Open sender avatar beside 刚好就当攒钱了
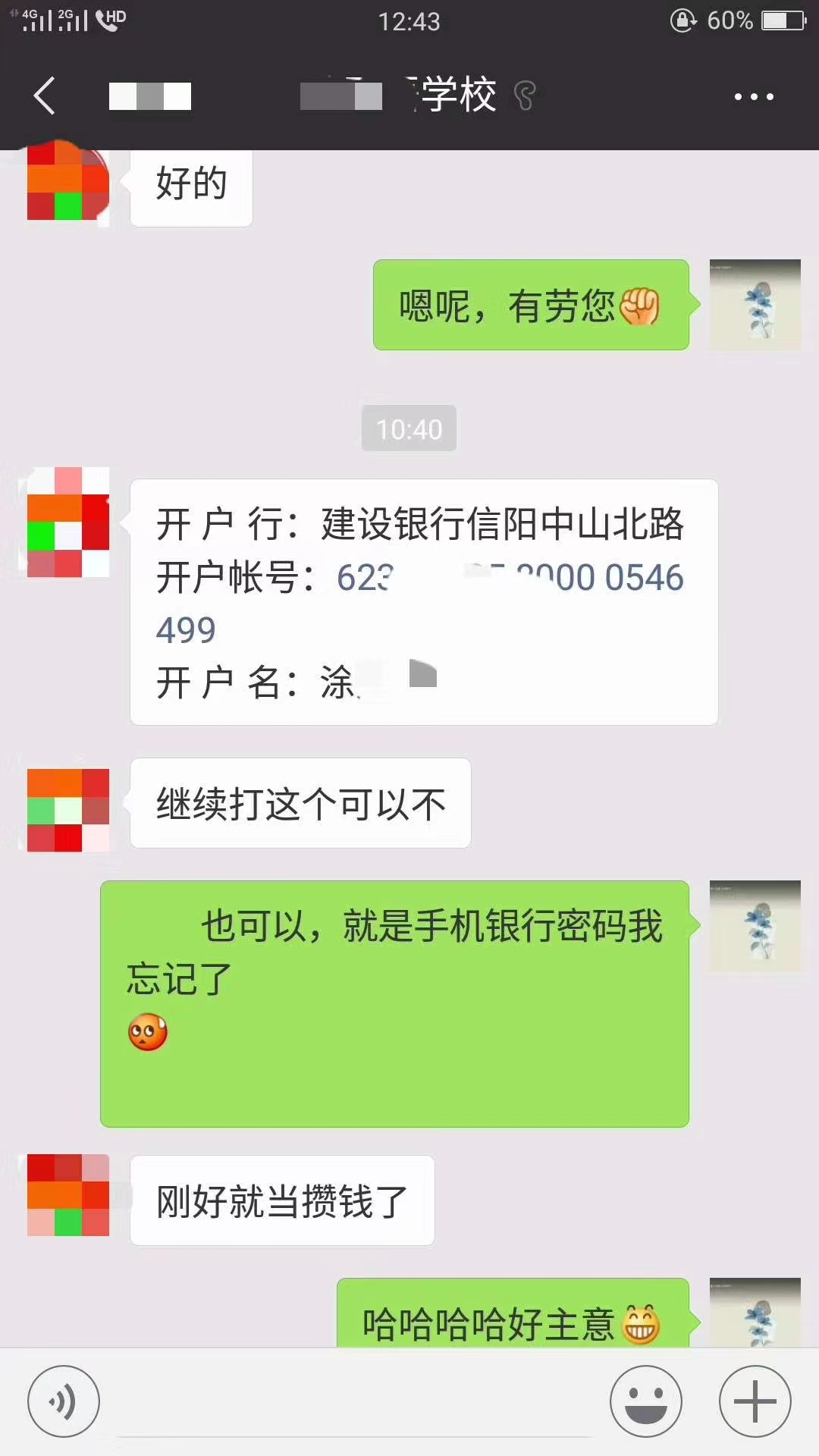Viewport: 819px width, 1456px height. tap(68, 1195)
